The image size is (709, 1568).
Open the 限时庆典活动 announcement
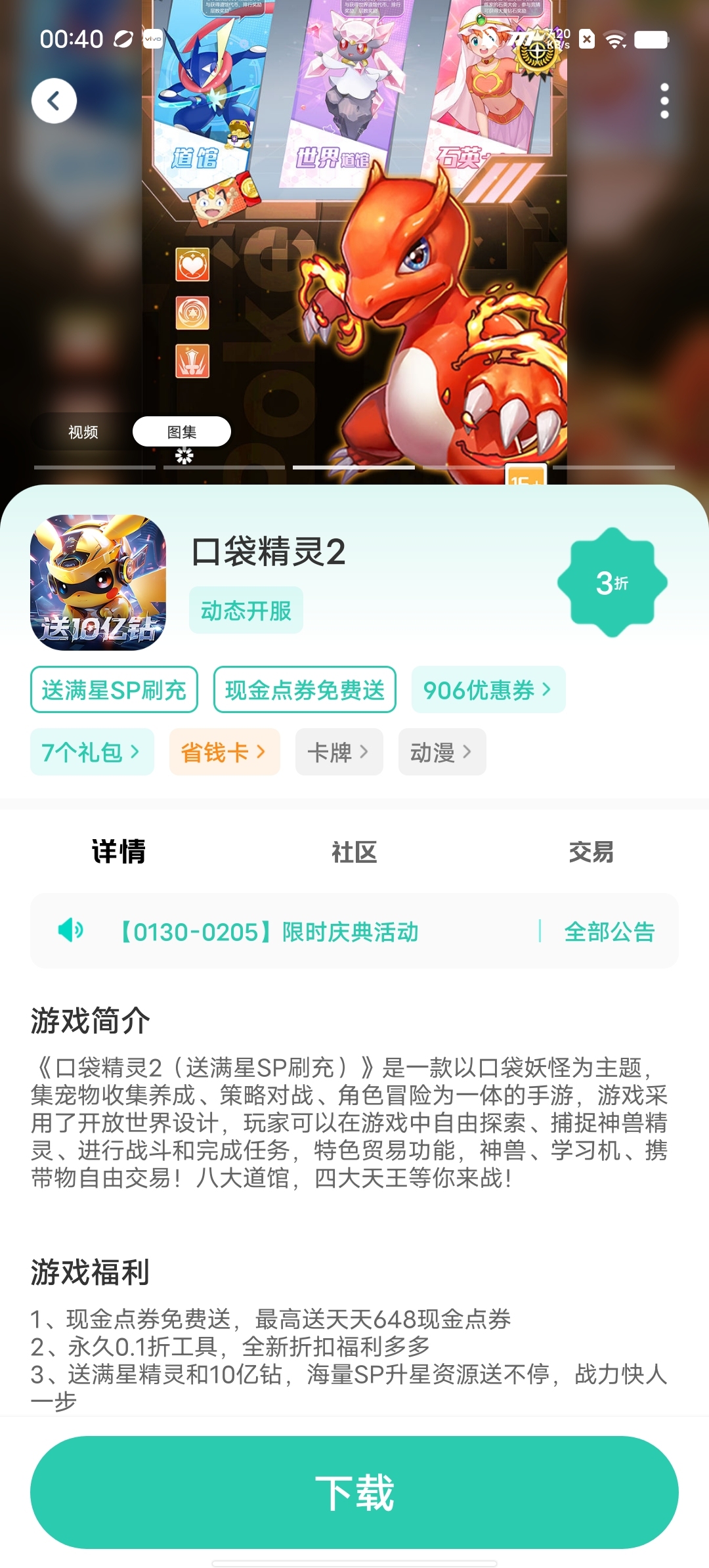(269, 931)
